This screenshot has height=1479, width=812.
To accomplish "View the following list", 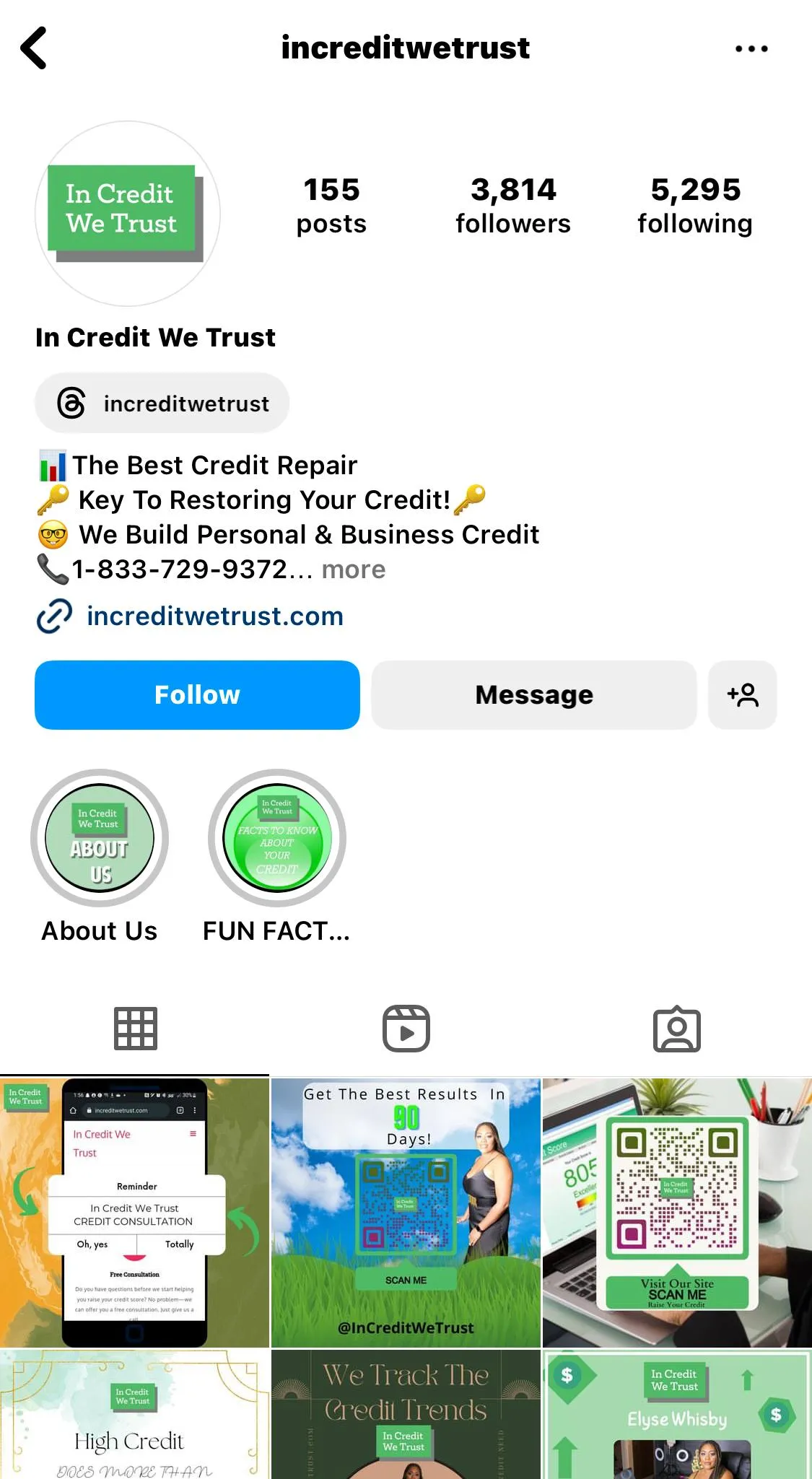I will [x=695, y=206].
